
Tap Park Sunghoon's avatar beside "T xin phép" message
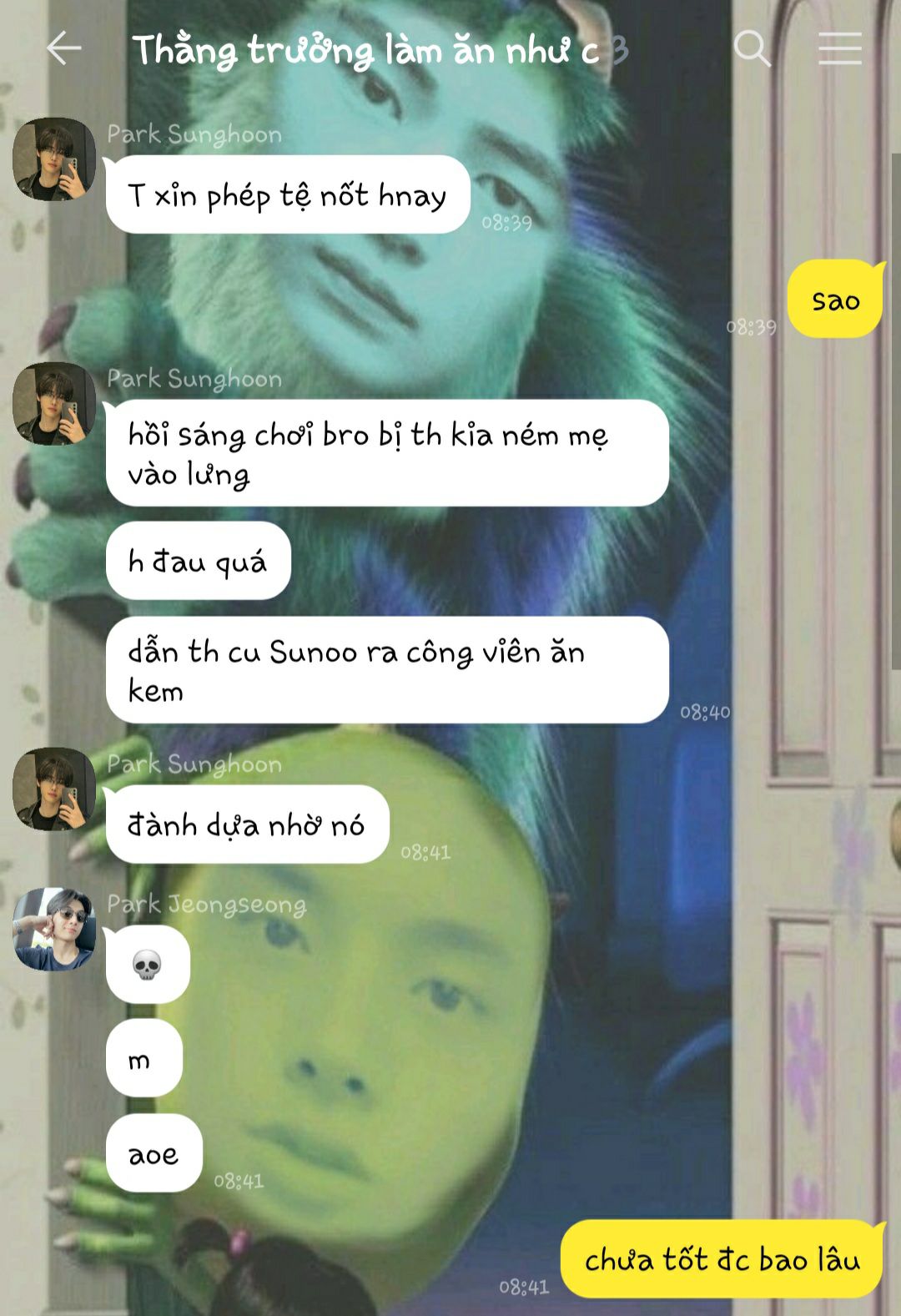(54, 159)
